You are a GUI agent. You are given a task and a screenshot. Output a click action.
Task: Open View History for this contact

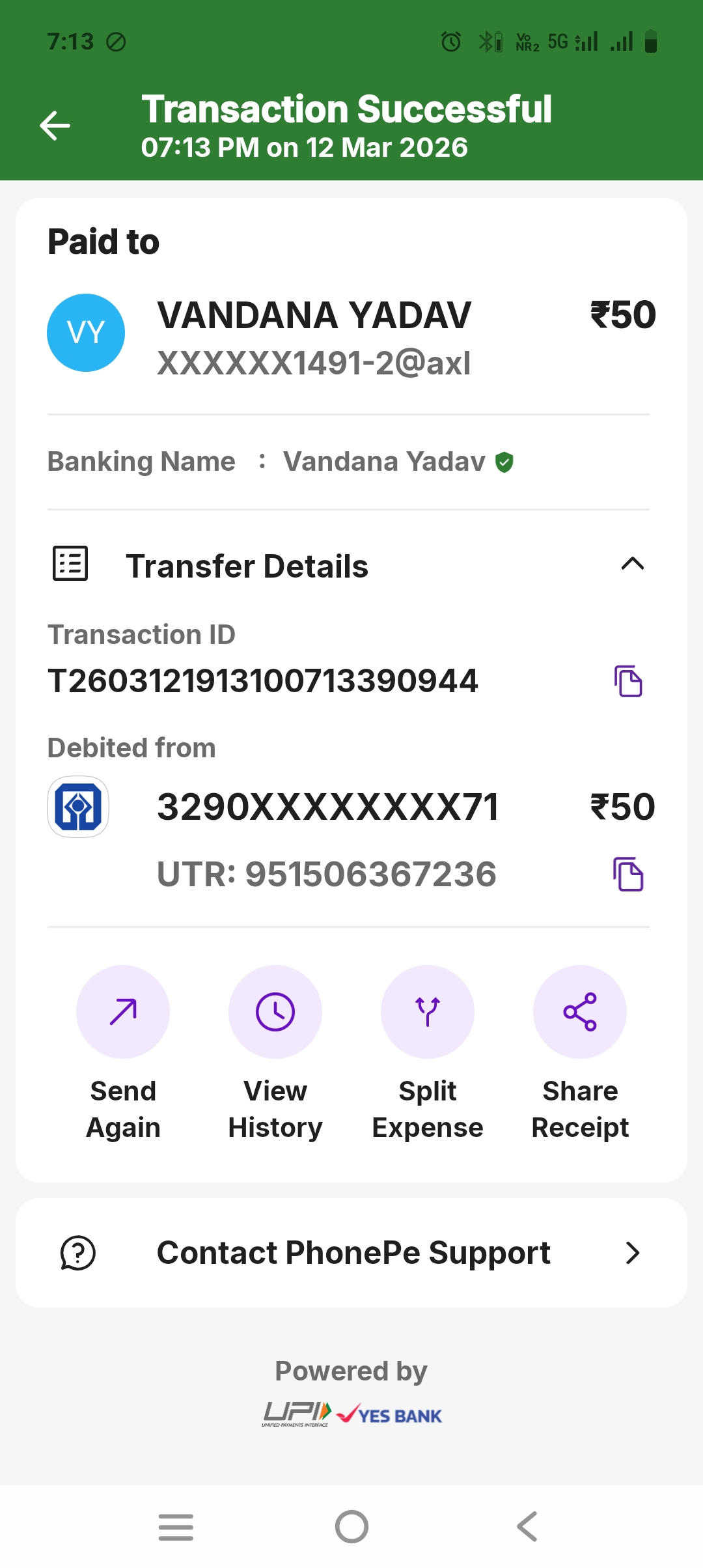pos(275,1012)
